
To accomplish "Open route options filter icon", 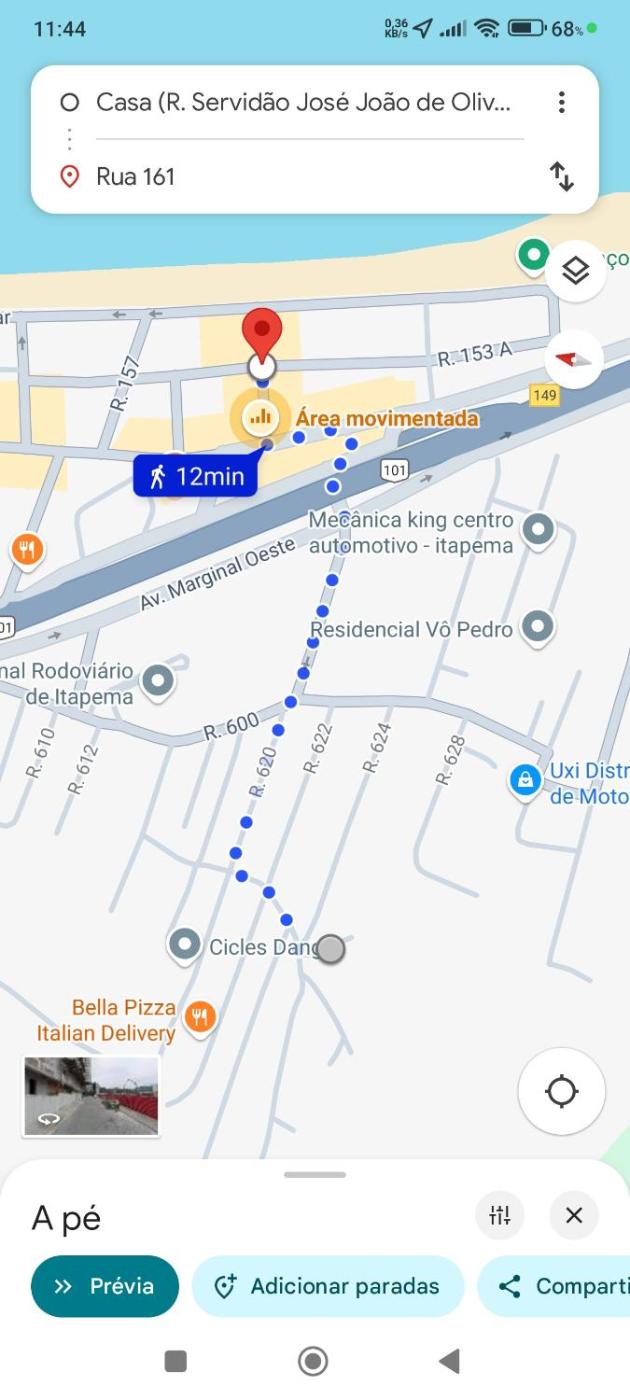I will pos(499,1215).
